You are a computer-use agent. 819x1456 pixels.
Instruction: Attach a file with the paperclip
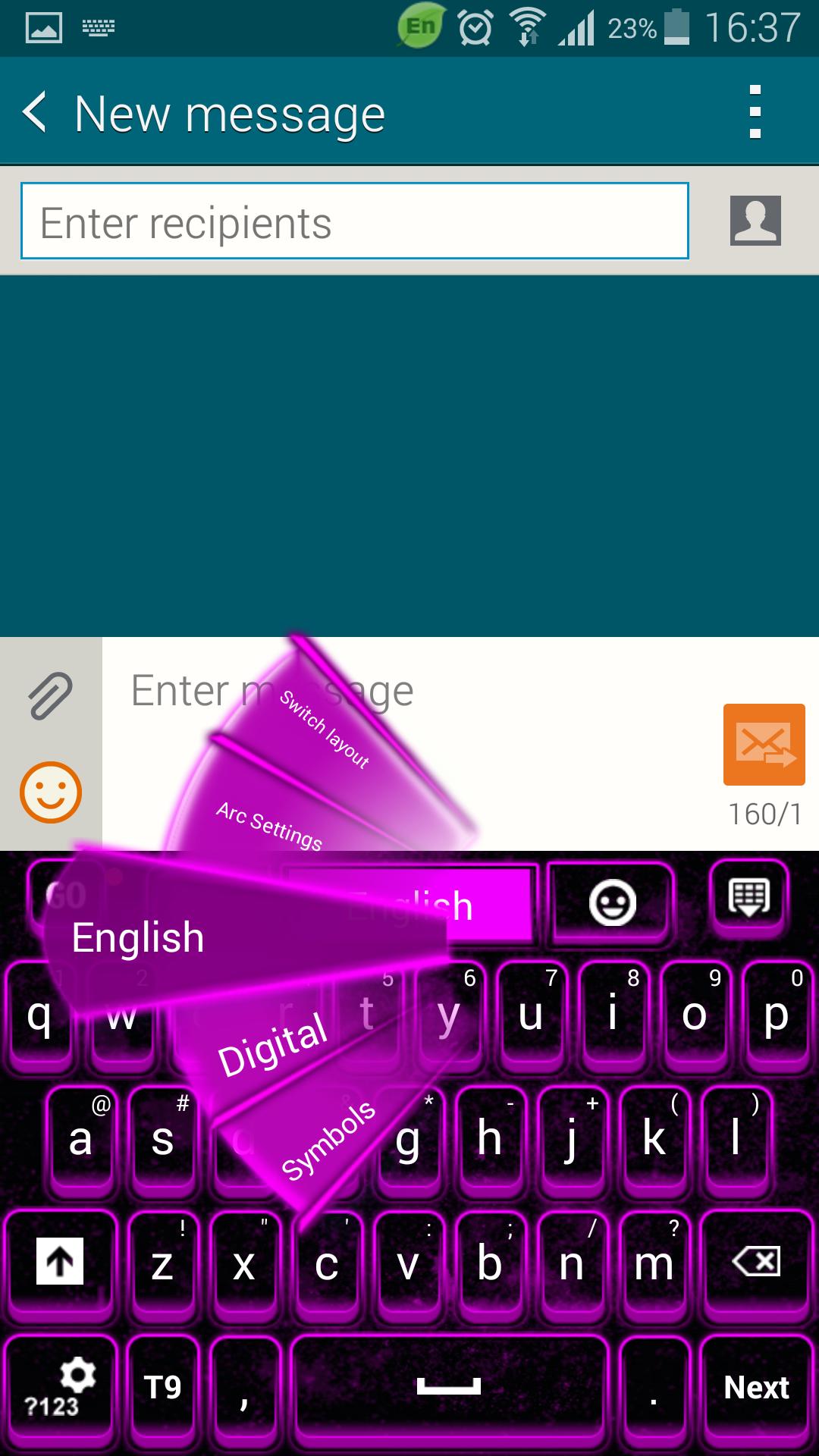click(50, 695)
